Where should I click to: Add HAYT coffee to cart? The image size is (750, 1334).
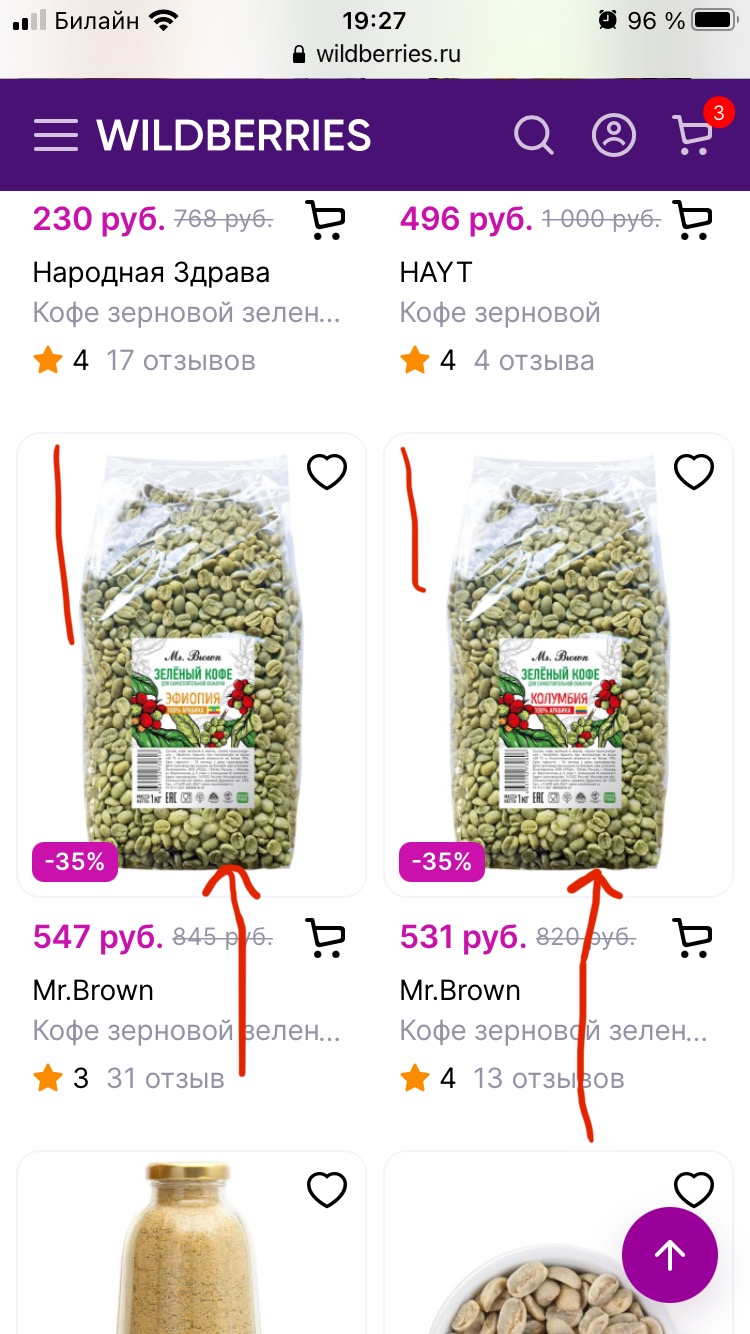(692, 220)
